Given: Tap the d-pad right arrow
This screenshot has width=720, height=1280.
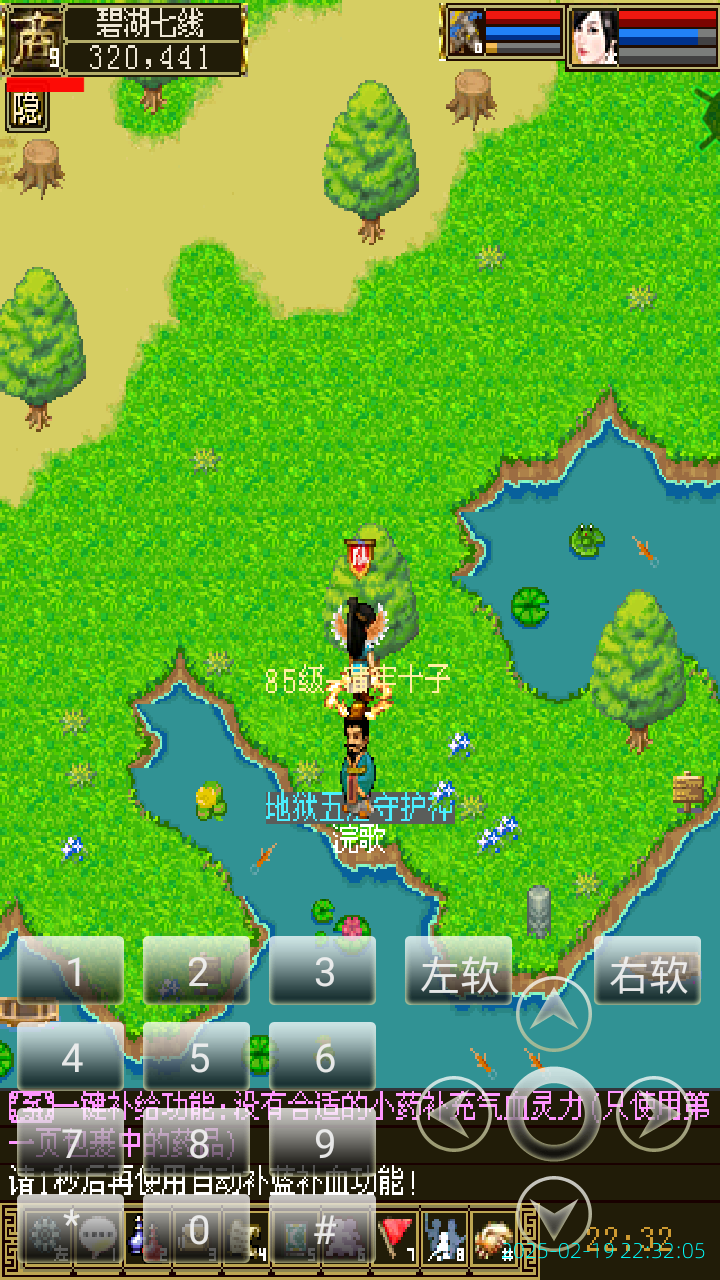Looking at the screenshot, I should click(x=653, y=1113).
